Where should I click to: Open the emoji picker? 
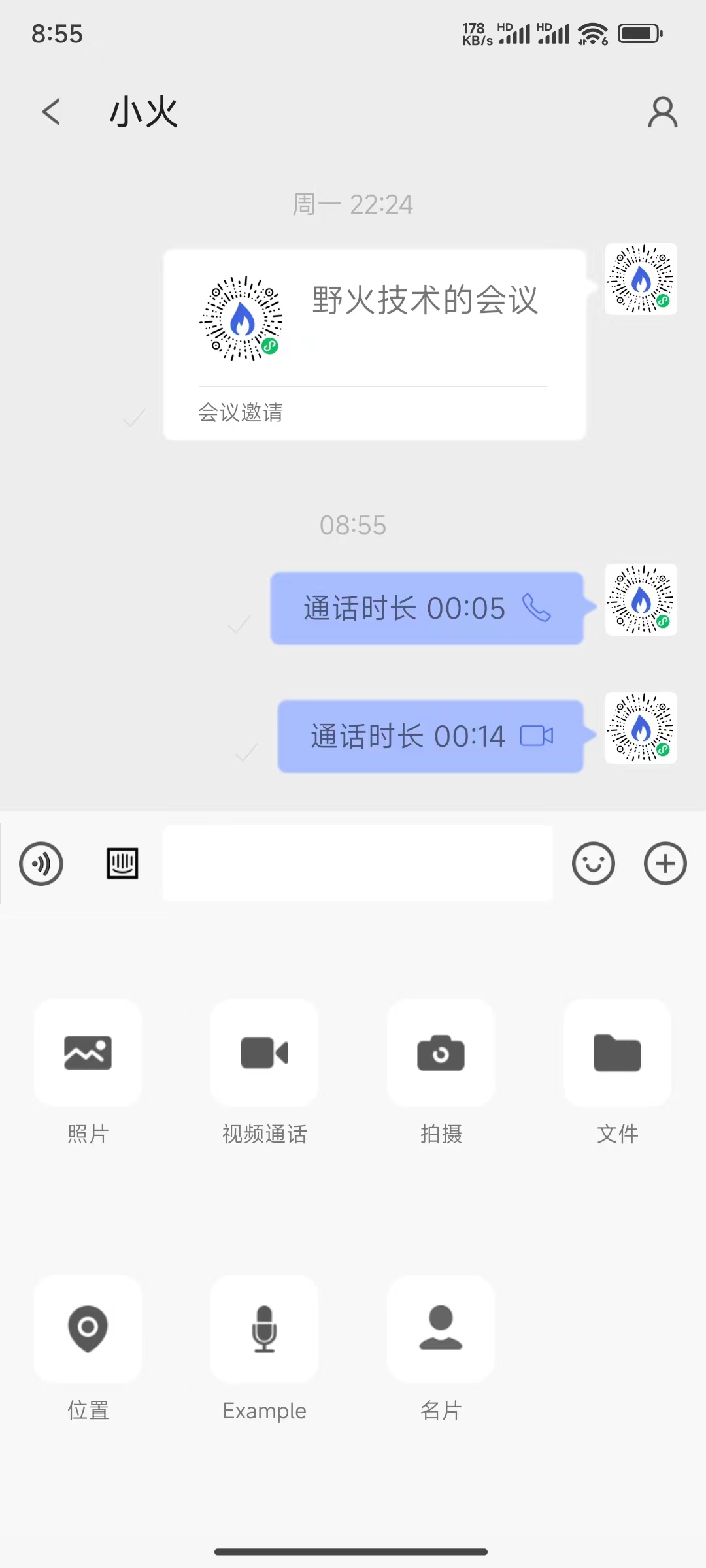(x=594, y=864)
